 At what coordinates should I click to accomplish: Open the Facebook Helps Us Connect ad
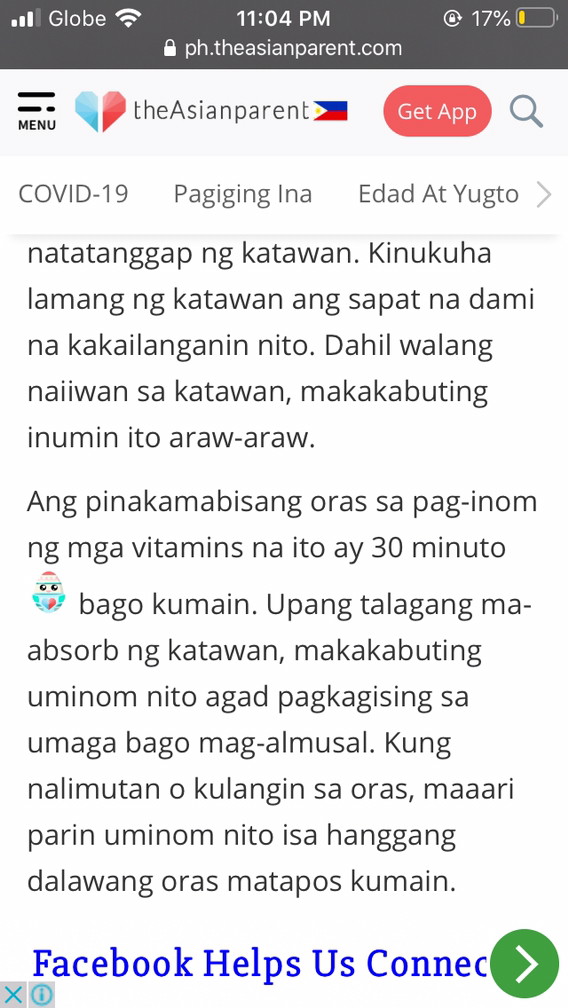[x=260, y=962]
